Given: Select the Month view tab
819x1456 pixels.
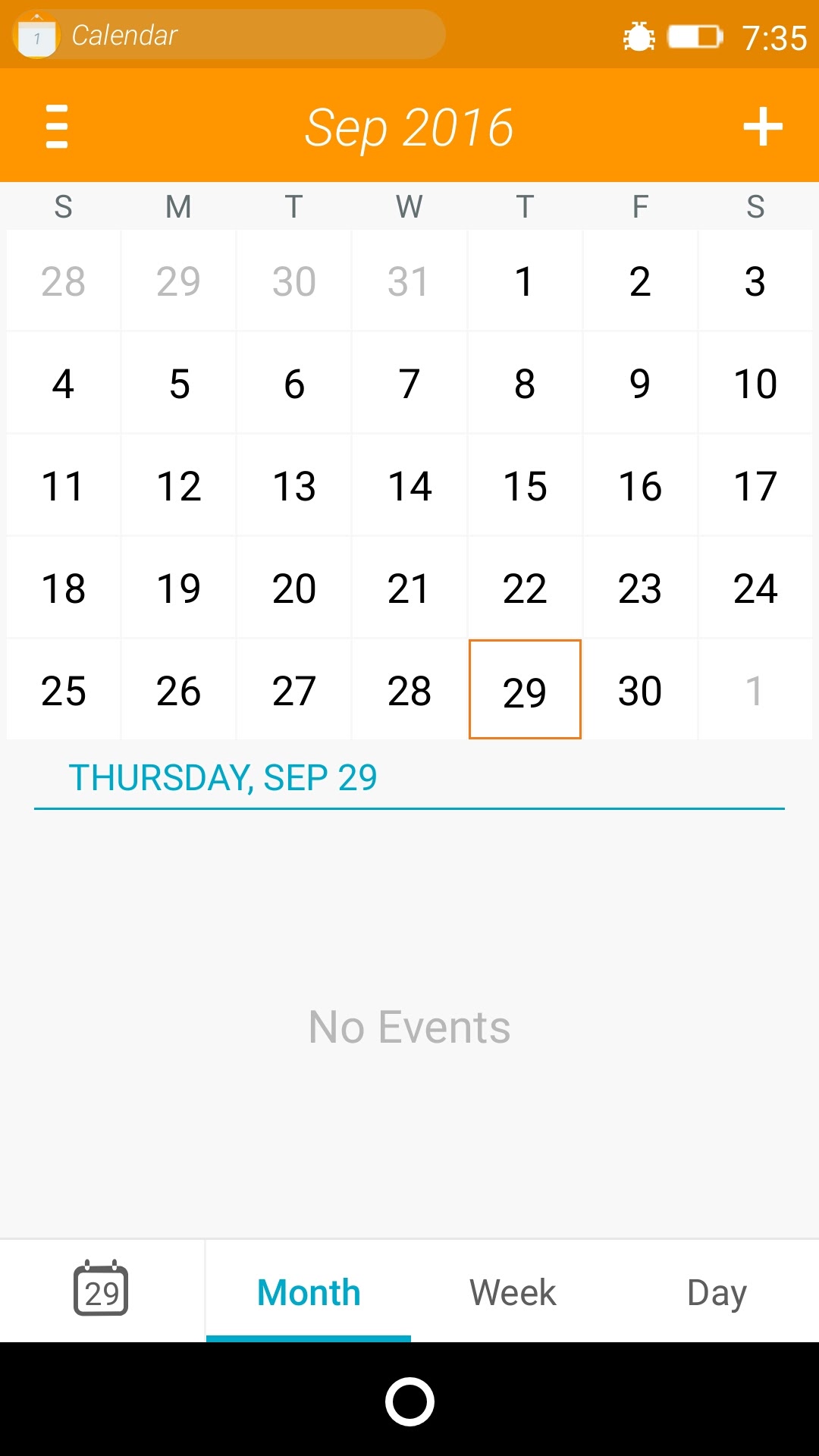Looking at the screenshot, I should point(309,1291).
